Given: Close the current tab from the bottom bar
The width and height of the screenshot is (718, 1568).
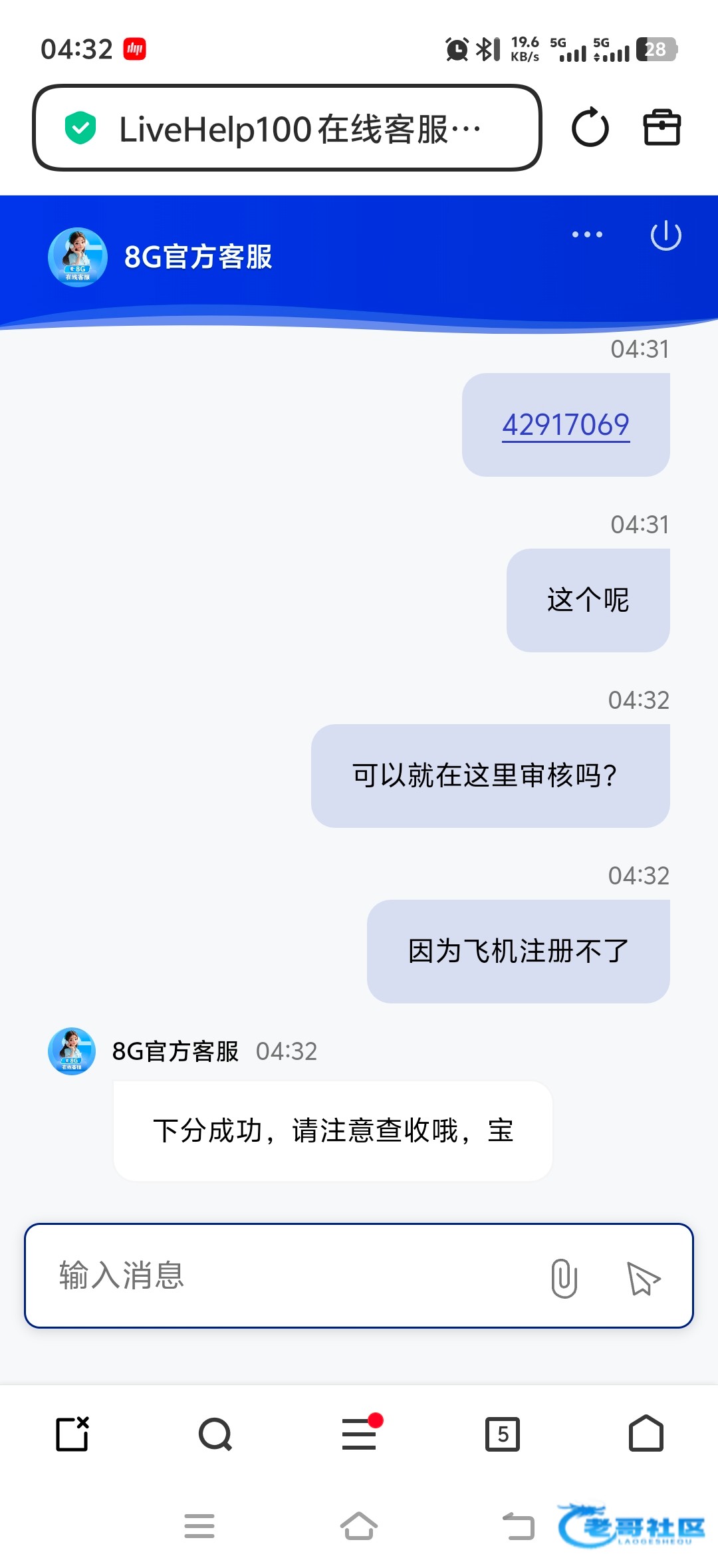Looking at the screenshot, I should [72, 1434].
